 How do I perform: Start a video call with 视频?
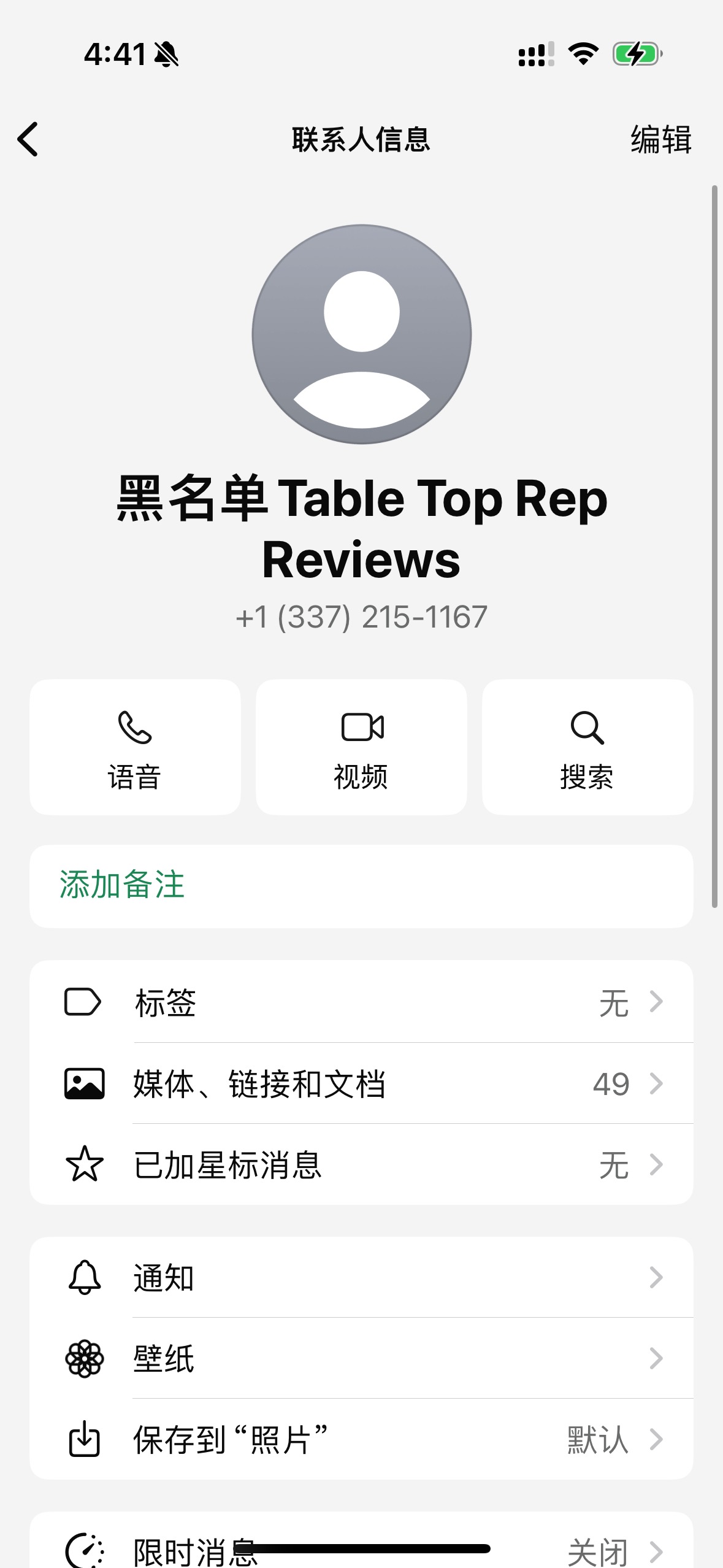pyautogui.click(x=361, y=747)
